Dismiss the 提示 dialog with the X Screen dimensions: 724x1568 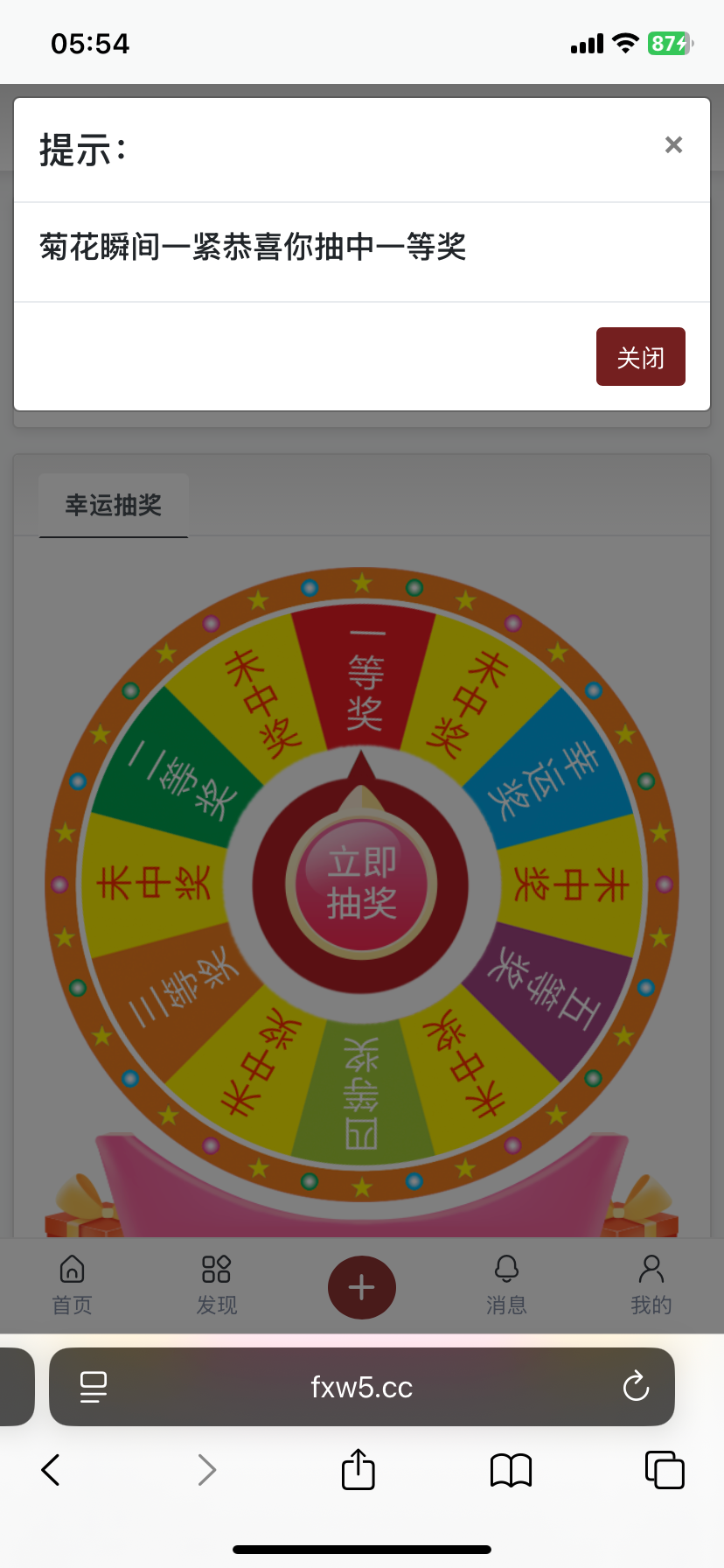click(673, 145)
